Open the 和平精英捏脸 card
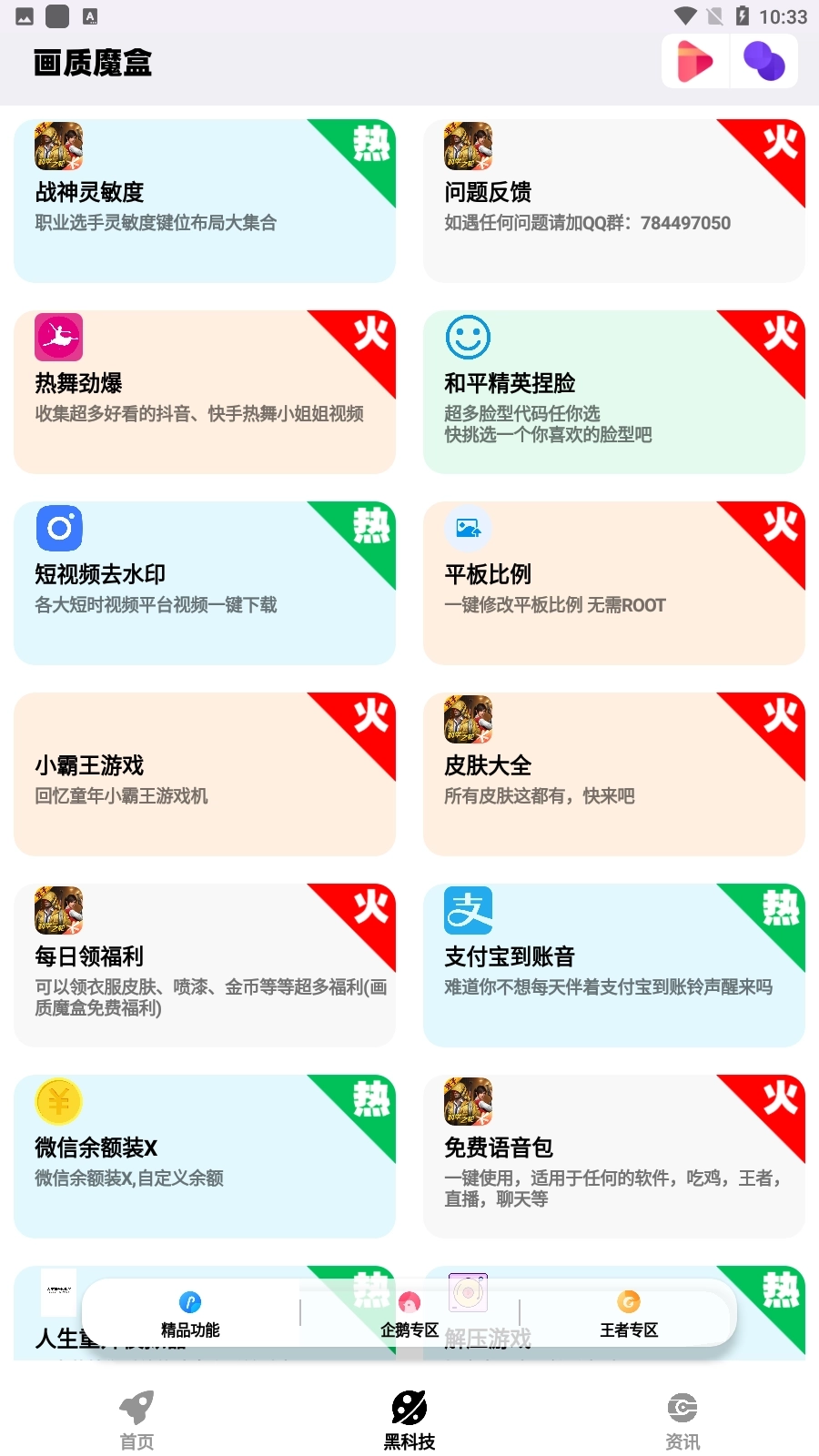The width and height of the screenshot is (819, 1456). pos(614,392)
